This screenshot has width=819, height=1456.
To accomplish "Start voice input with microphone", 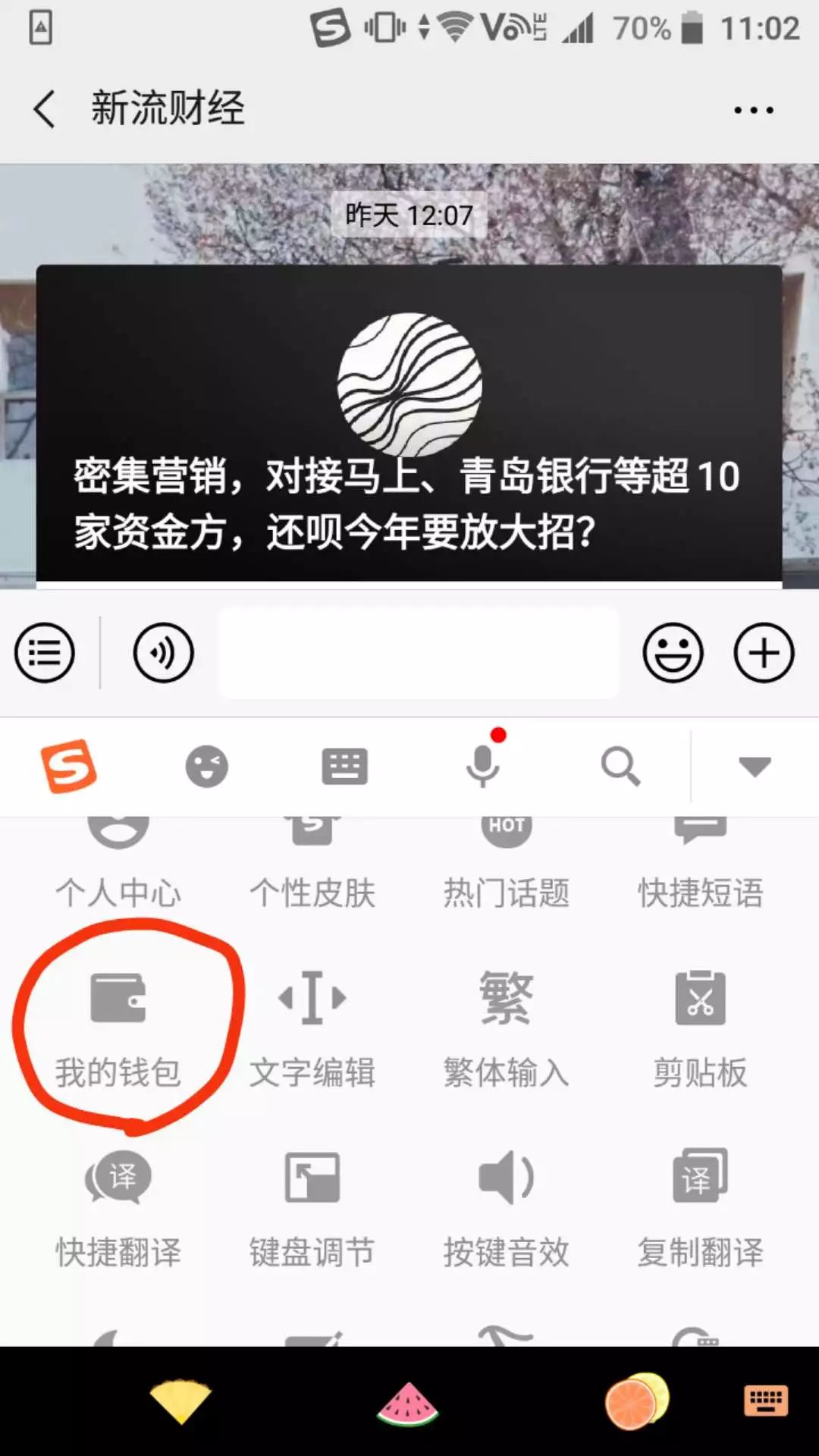I will pyautogui.click(x=482, y=765).
